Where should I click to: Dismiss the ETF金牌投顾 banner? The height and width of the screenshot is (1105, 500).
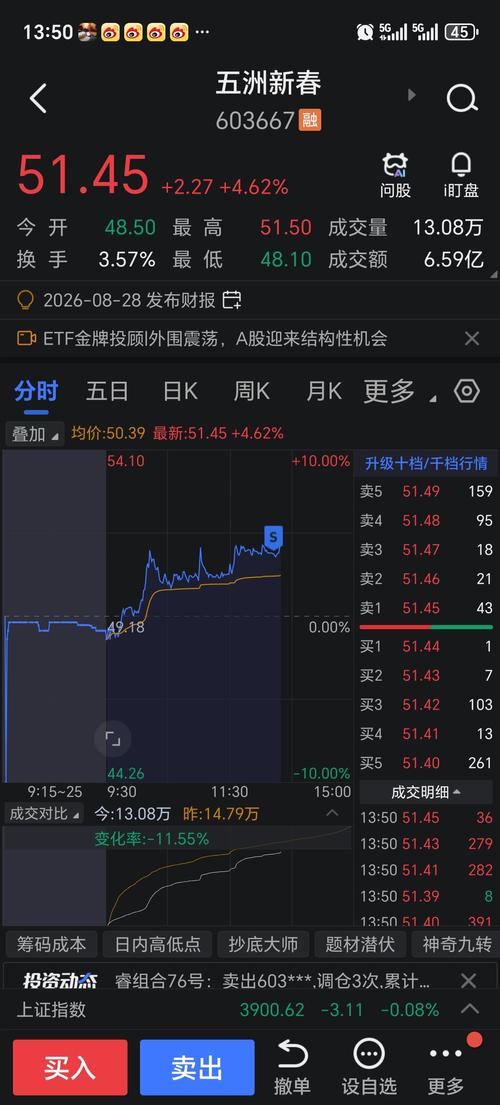472,338
